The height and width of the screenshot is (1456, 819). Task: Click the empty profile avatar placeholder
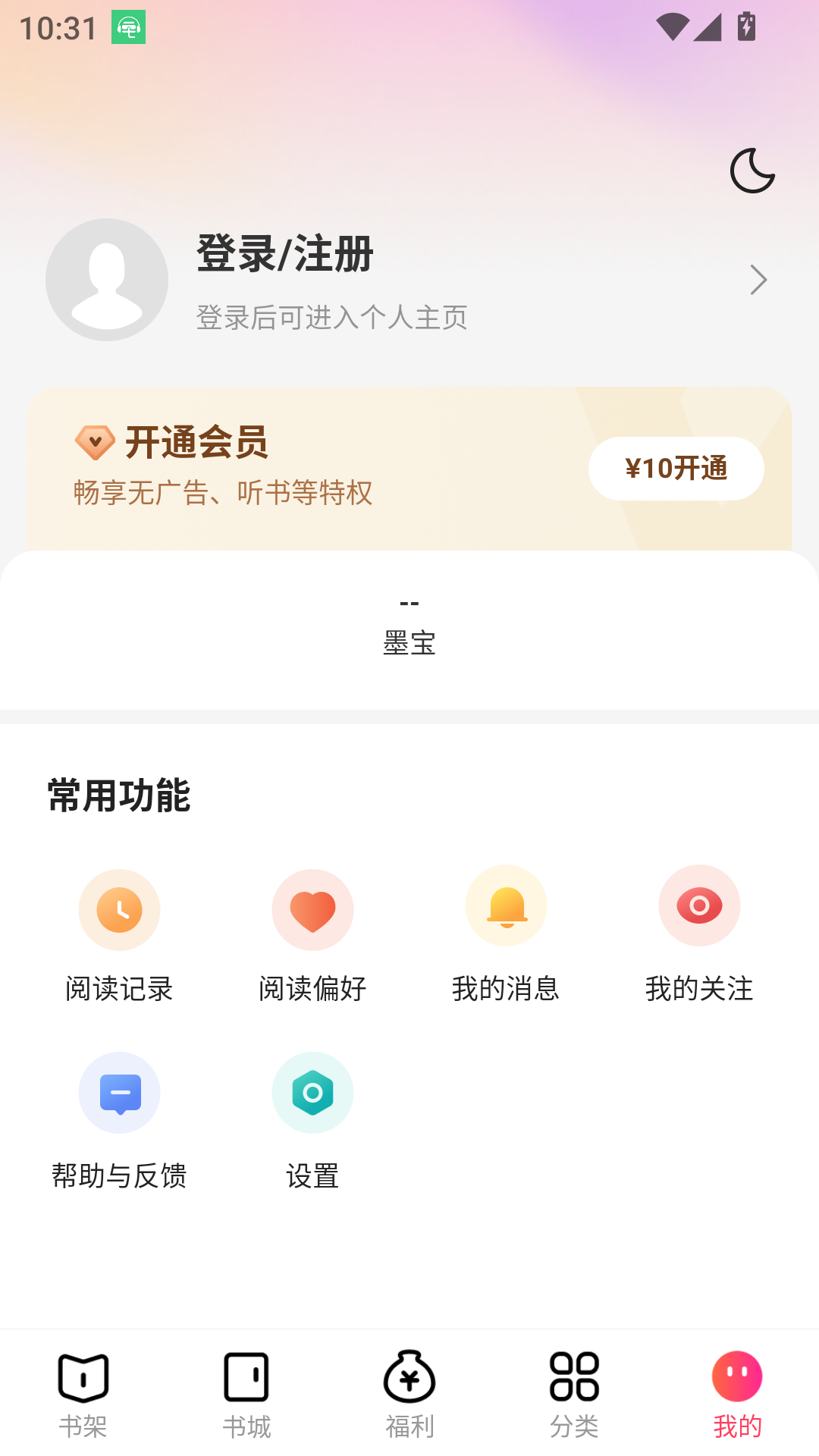click(106, 279)
